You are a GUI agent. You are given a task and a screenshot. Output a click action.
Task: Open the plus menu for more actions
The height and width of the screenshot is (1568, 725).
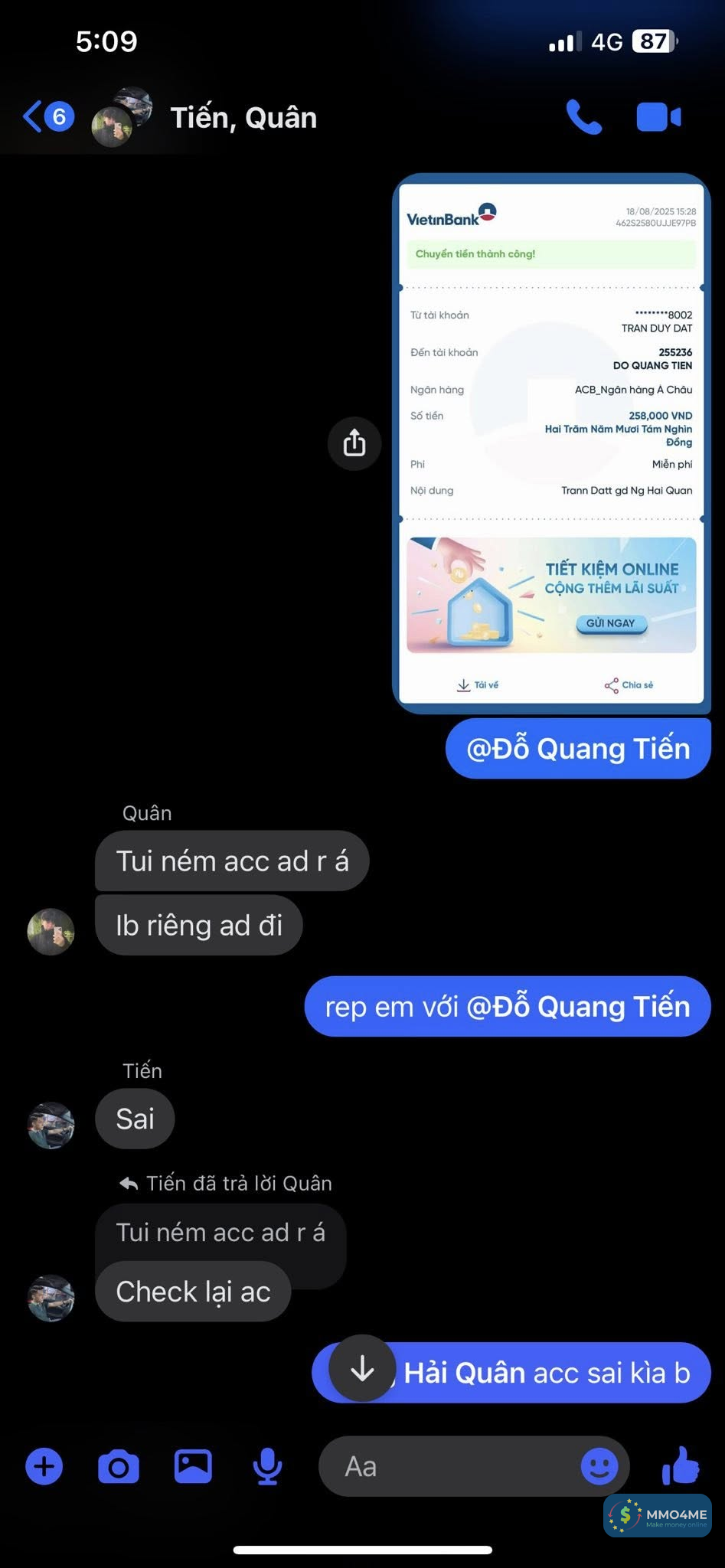click(44, 1466)
